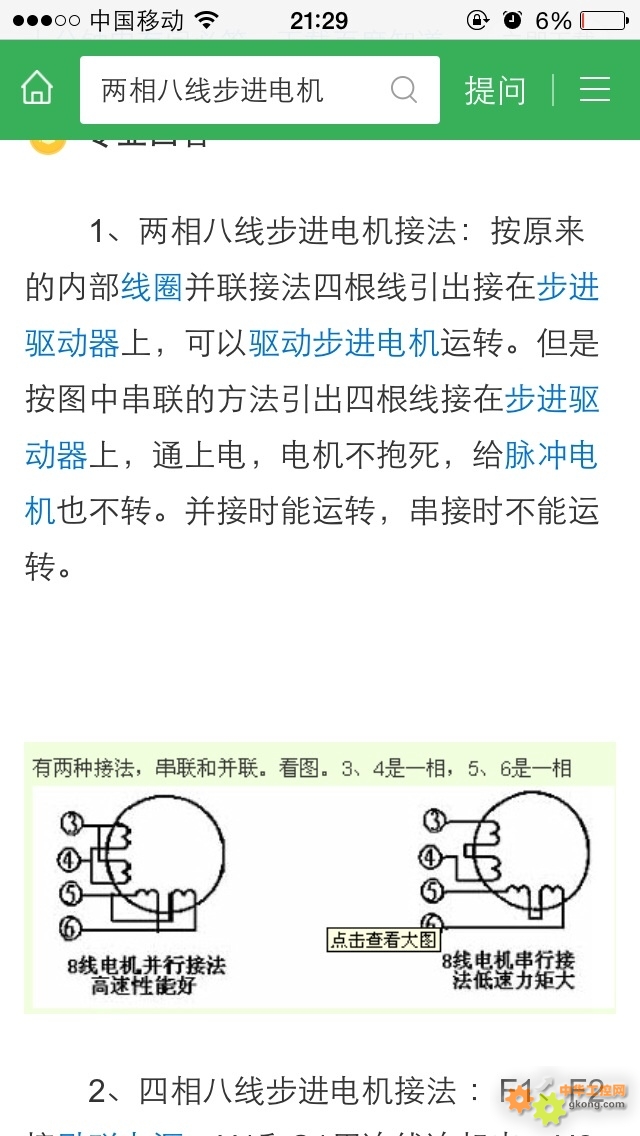
Task: Open the hamburger menu
Action: point(595,90)
